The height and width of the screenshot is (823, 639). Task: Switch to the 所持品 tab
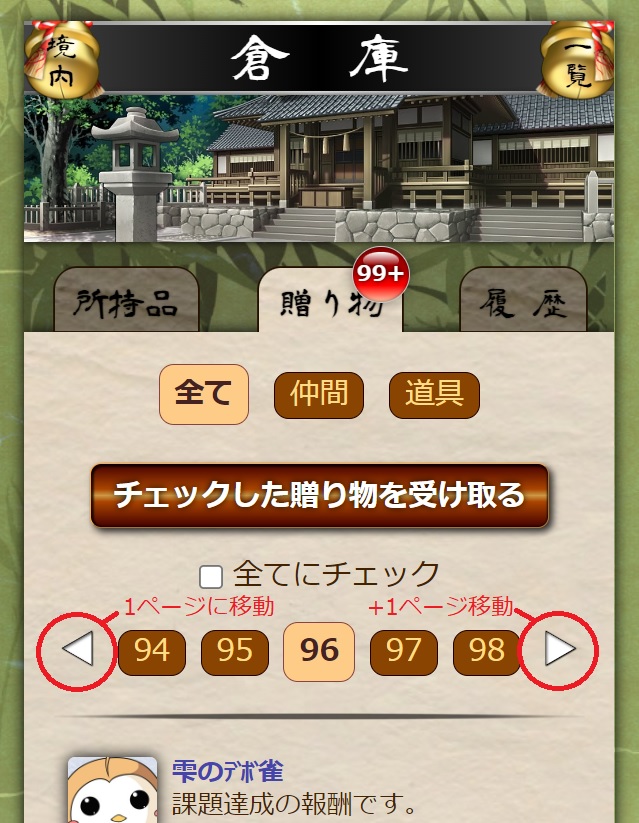click(x=126, y=302)
